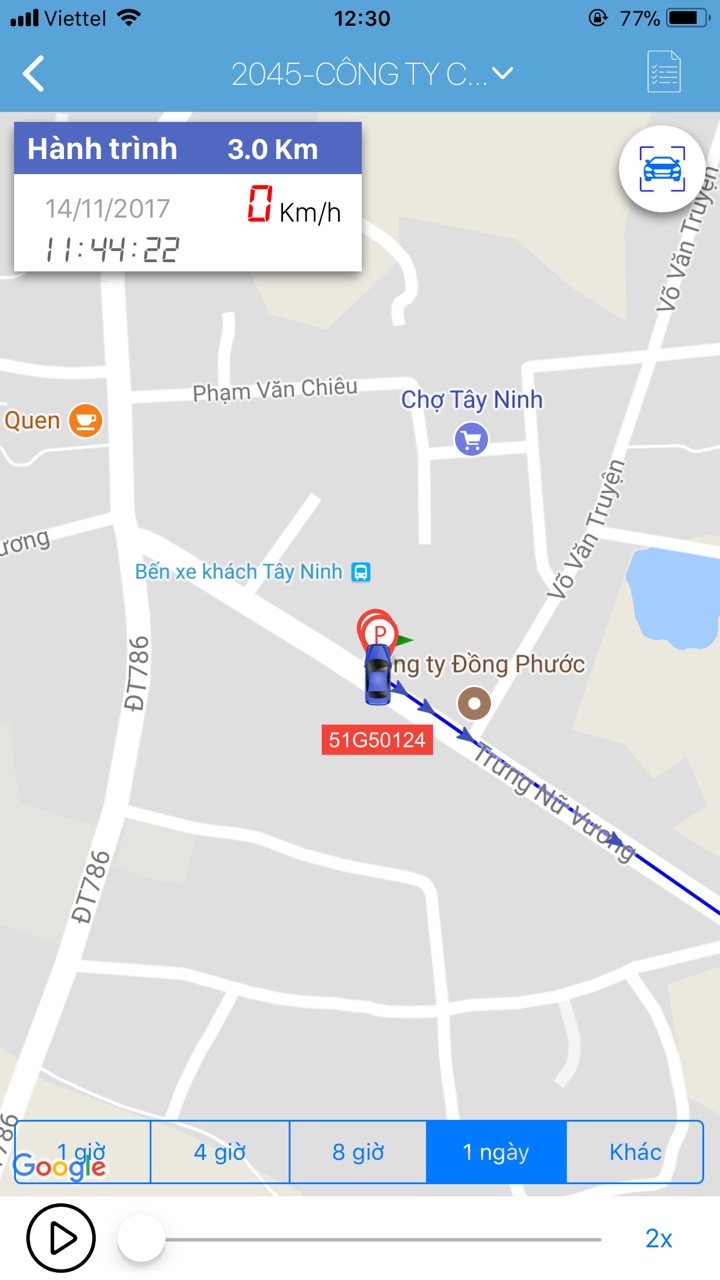Choose the 1 ngày range
This screenshot has height=1280, width=720.
[496, 1152]
